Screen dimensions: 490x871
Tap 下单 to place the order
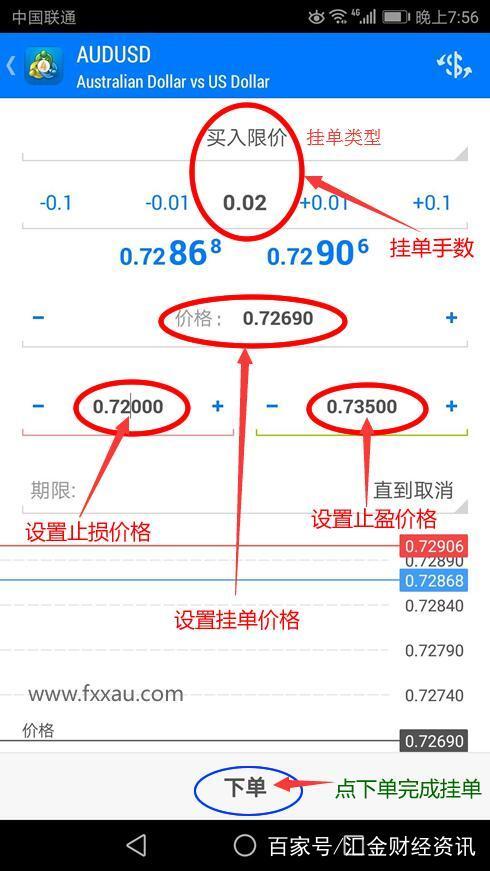click(245, 788)
